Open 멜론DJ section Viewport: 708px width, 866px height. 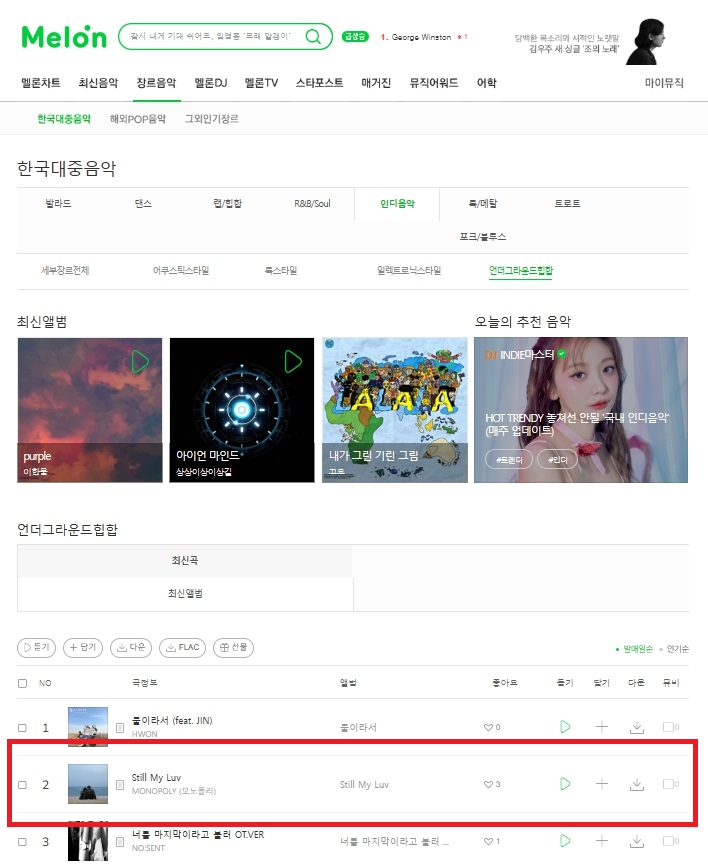tap(212, 83)
